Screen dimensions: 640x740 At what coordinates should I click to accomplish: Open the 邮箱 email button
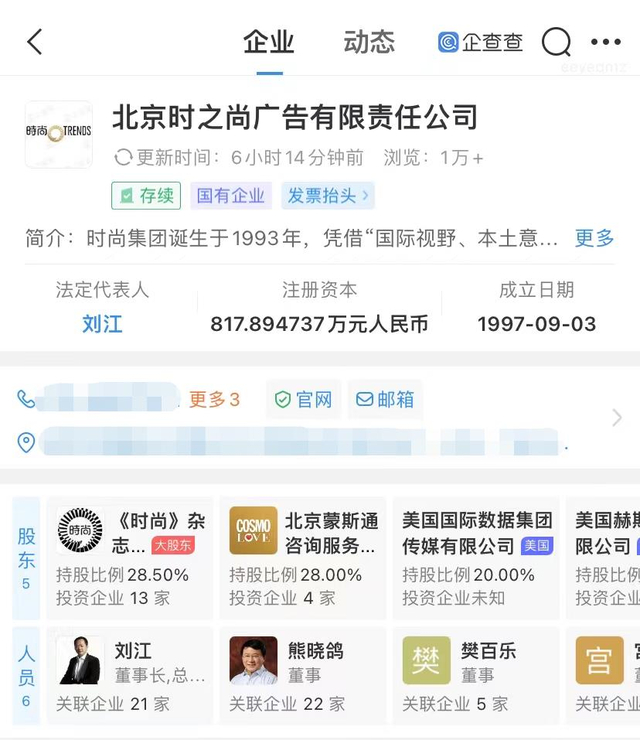pyautogui.click(x=385, y=399)
